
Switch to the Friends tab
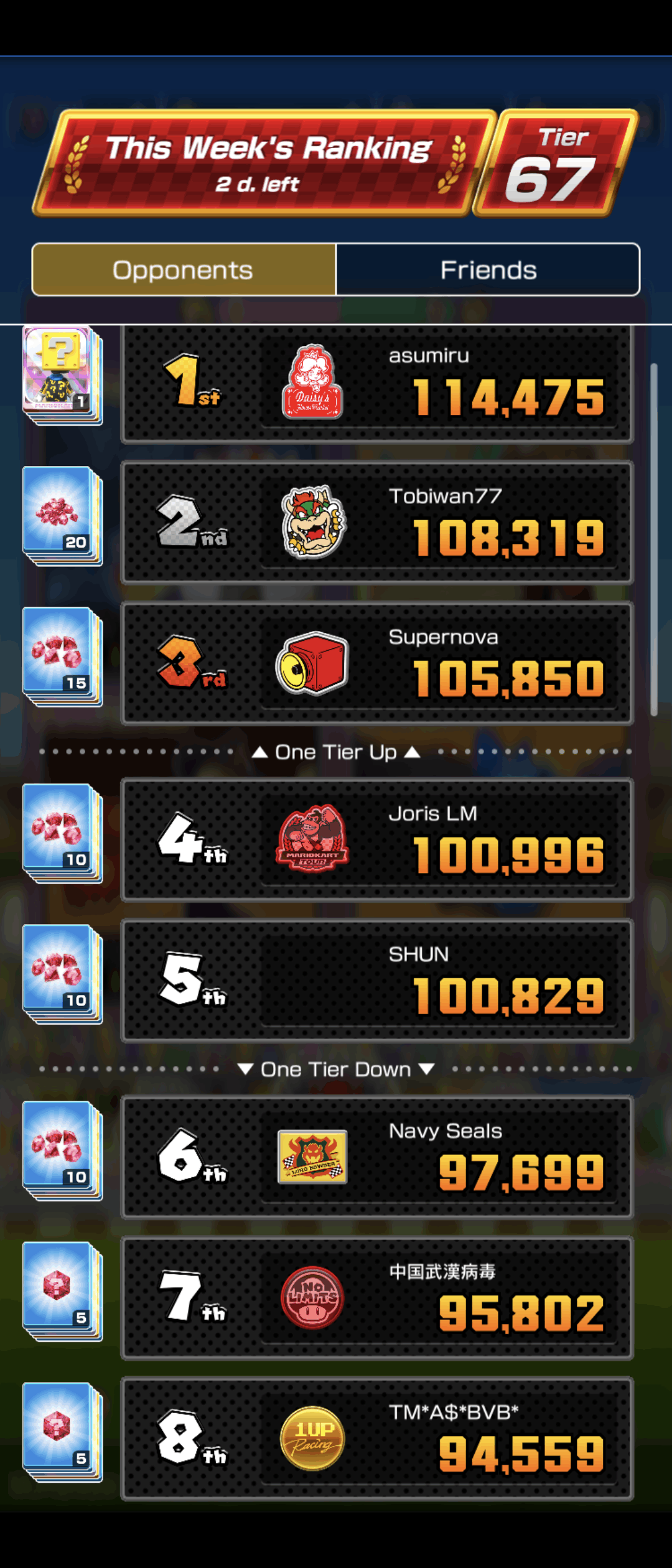(488, 270)
